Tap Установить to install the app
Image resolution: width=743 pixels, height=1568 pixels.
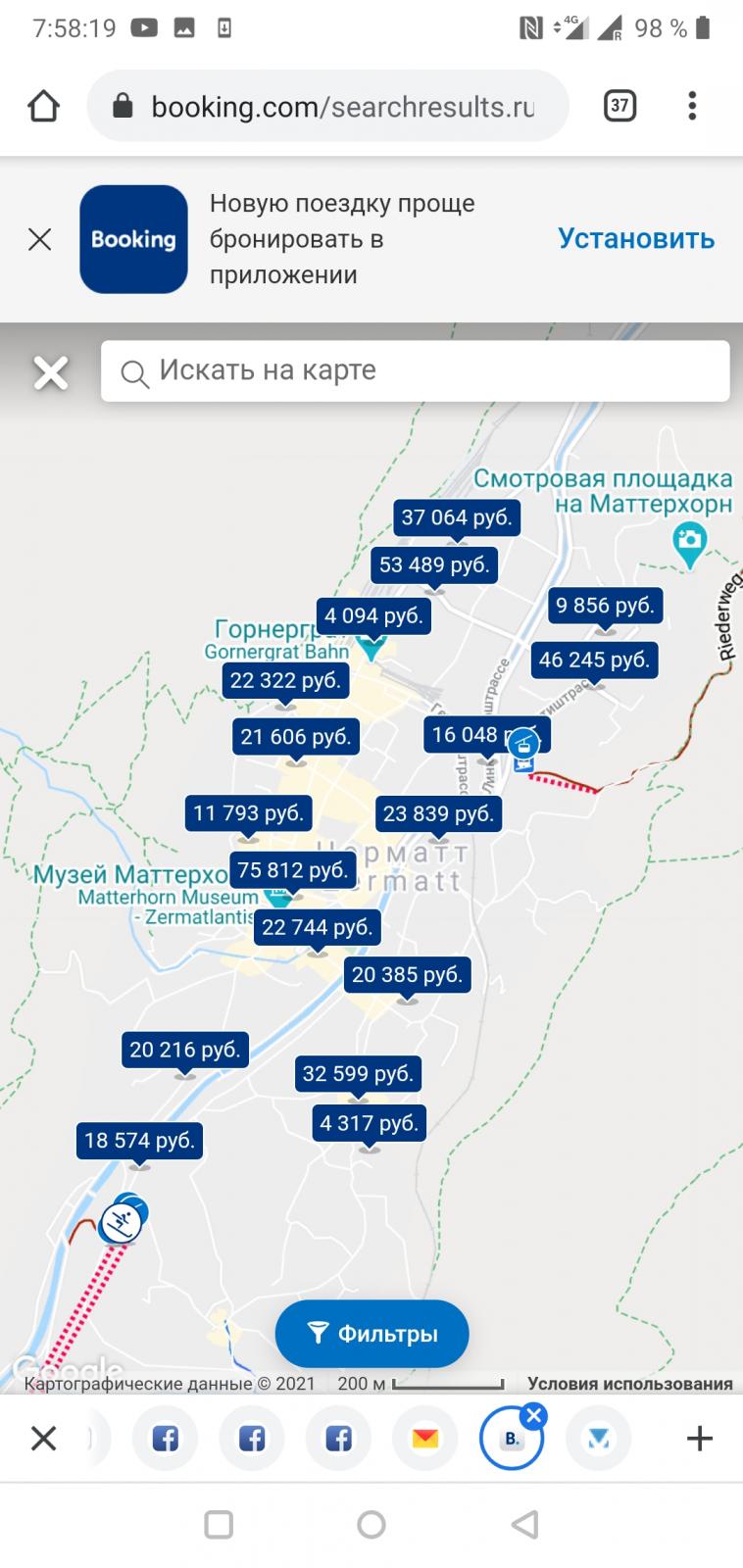(x=636, y=238)
